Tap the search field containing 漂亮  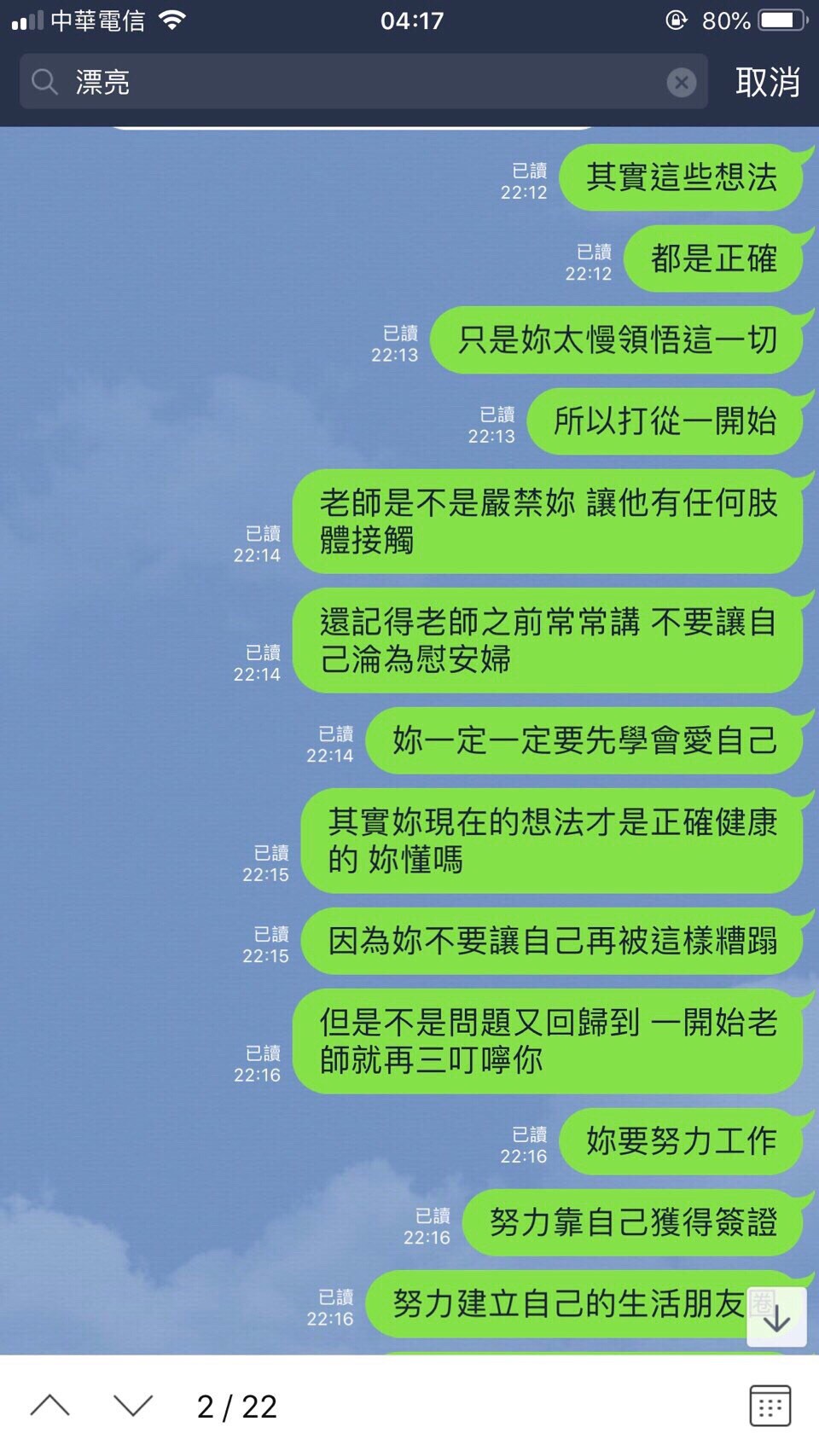coord(358,82)
